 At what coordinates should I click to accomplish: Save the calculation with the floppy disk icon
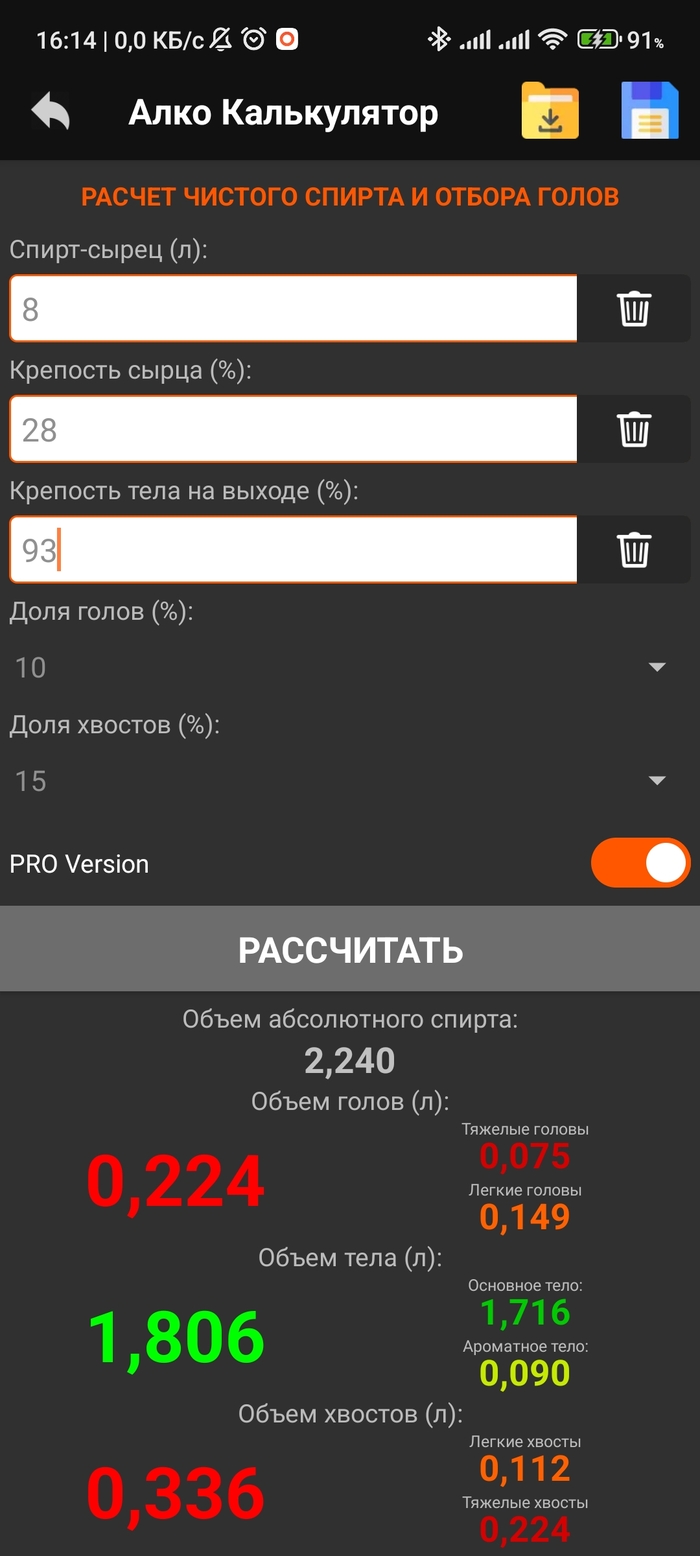pyautogui.click(x=649, y=111)
